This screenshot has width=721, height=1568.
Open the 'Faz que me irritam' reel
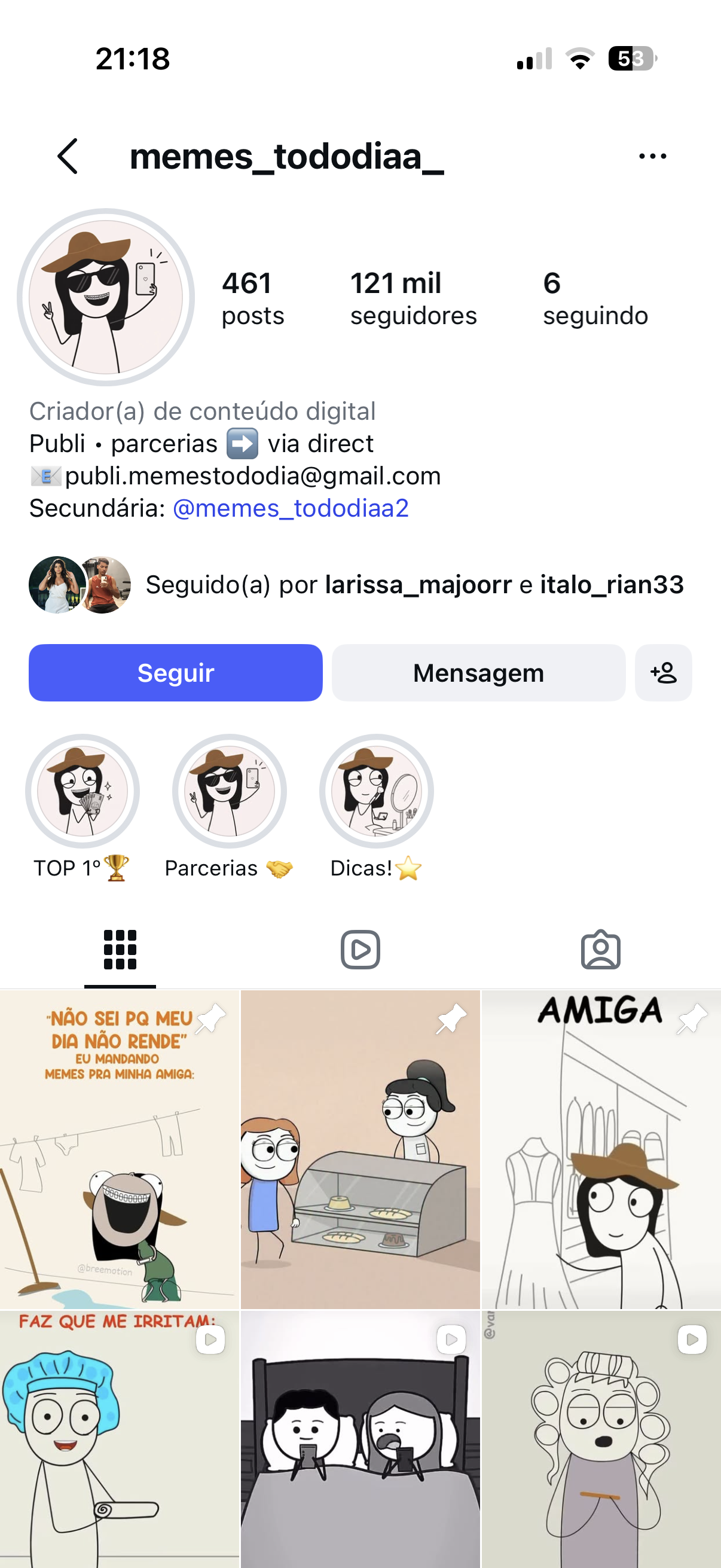tap(119, 1439)
